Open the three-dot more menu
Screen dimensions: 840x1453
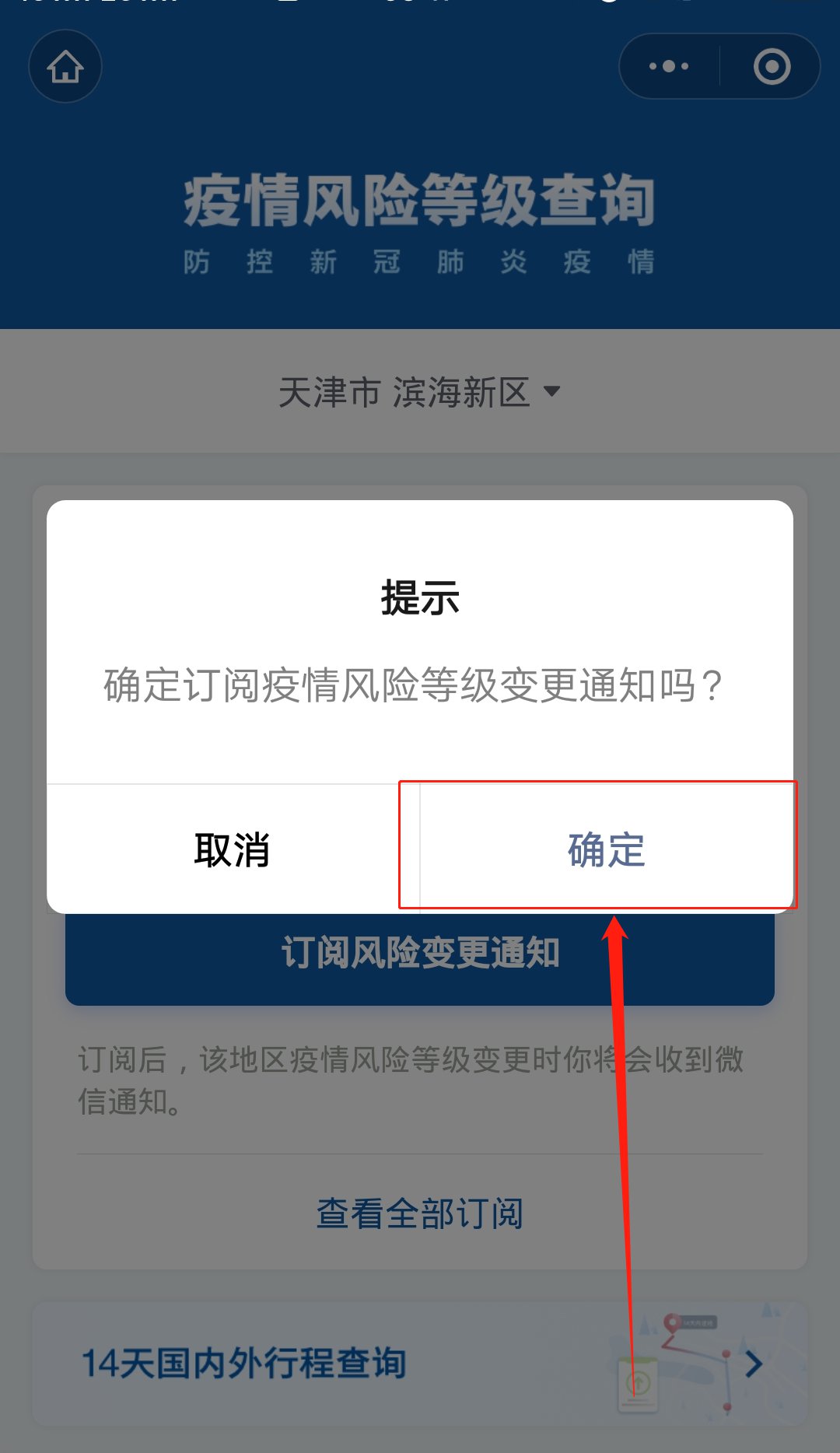pos(669,67)
